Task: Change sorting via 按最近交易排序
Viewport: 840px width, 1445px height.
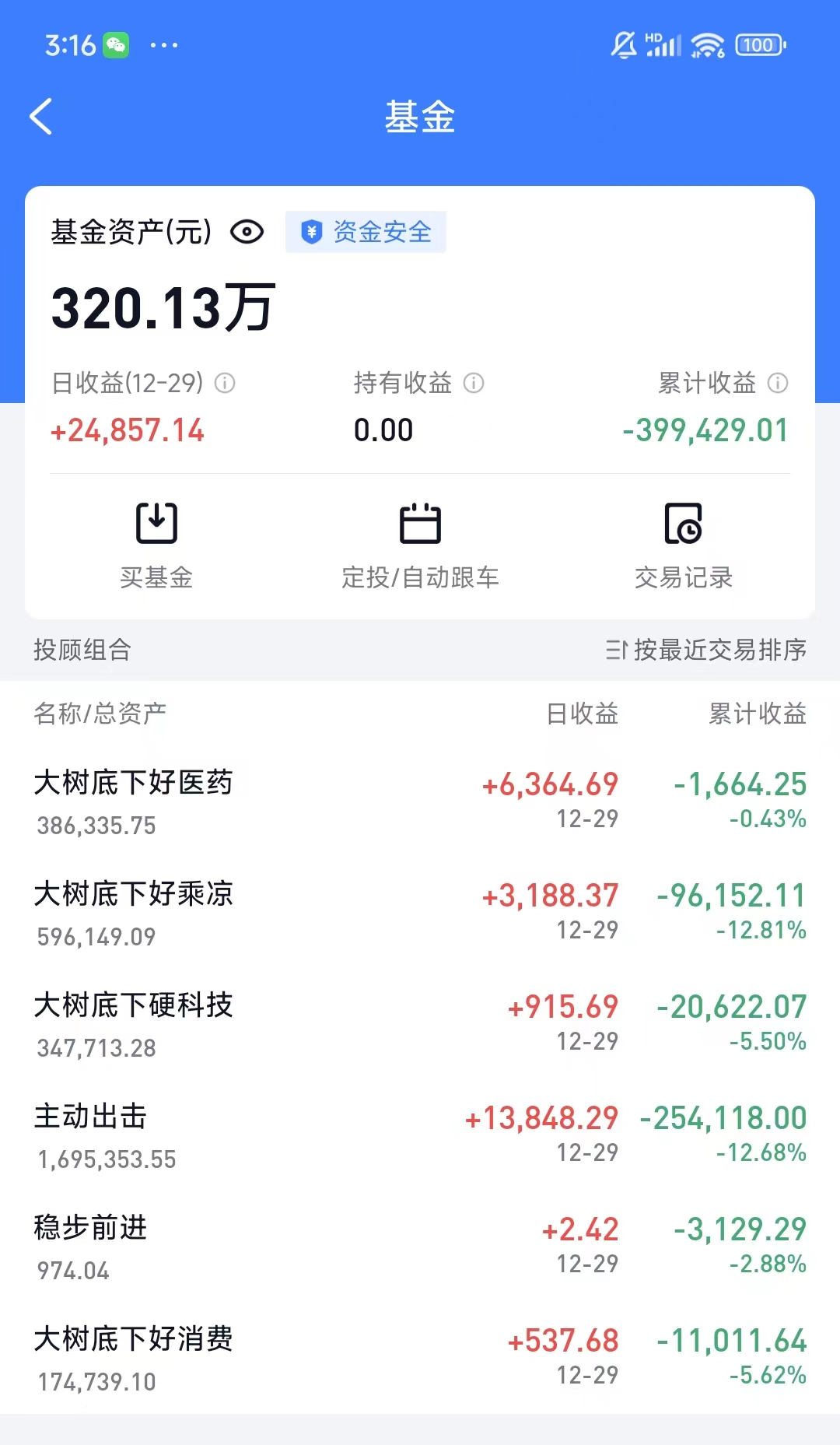Action: coord(706,650)
